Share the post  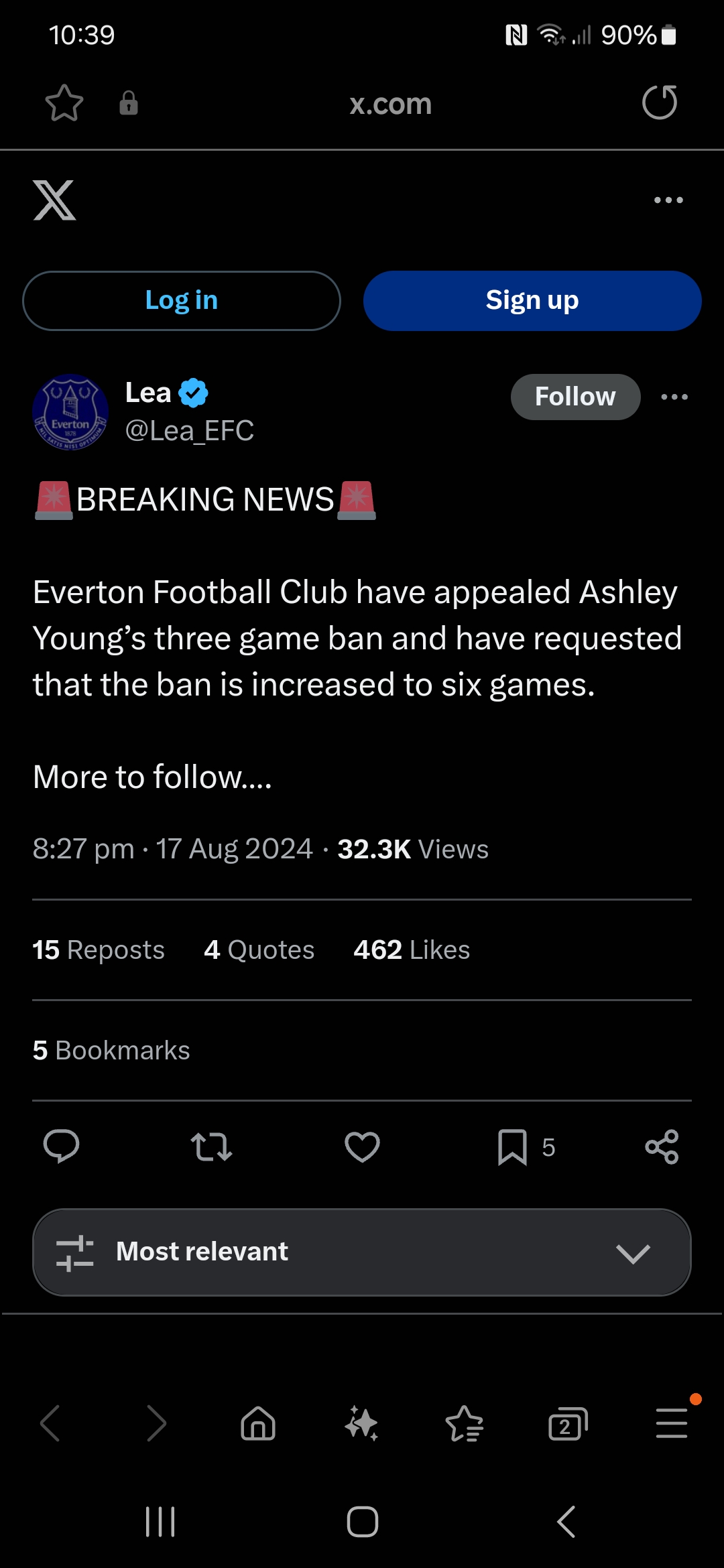point(662,1147)
